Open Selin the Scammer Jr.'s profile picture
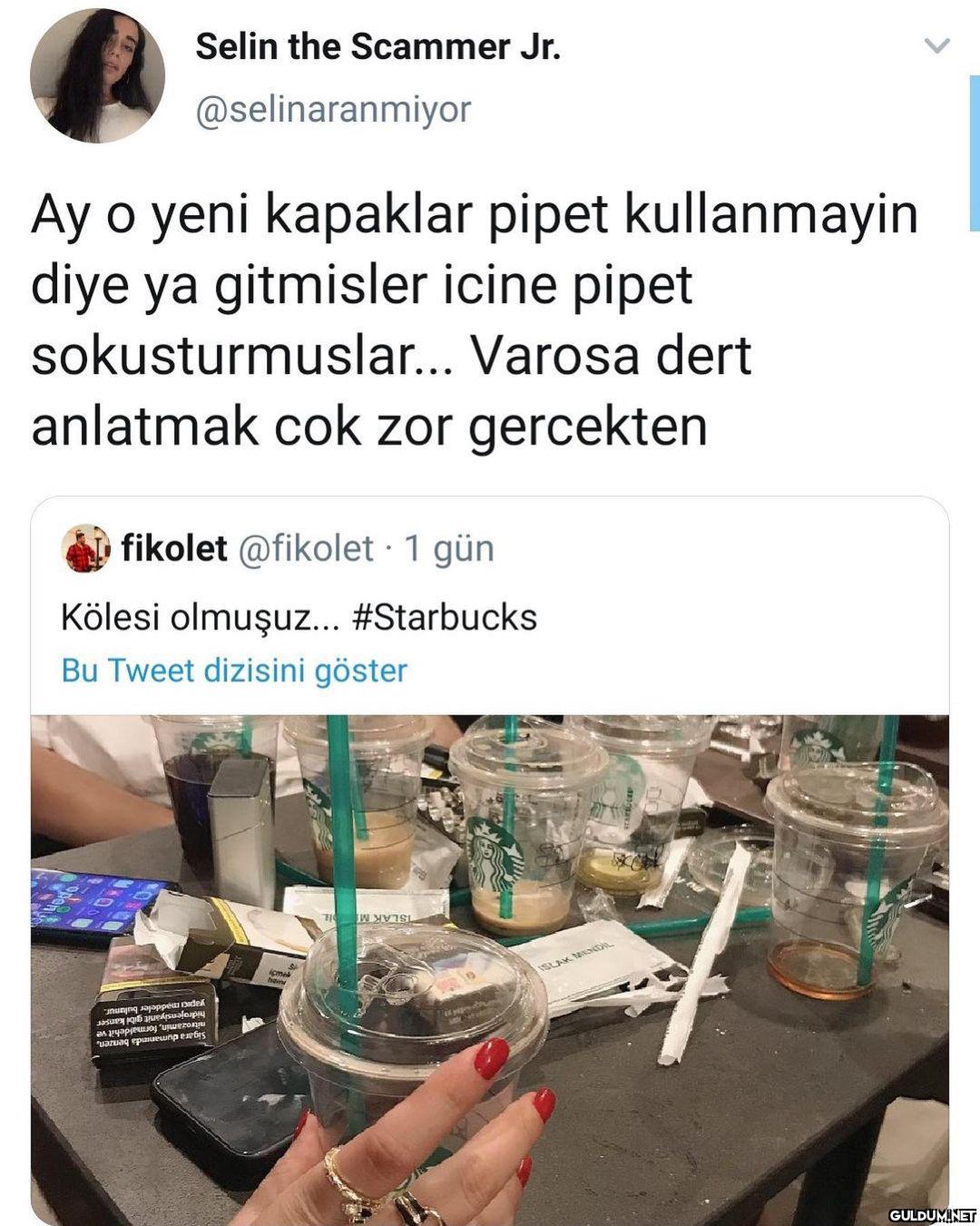Image resolution: width=980 pixels, height=1226 pixels. tap(97, 76)
